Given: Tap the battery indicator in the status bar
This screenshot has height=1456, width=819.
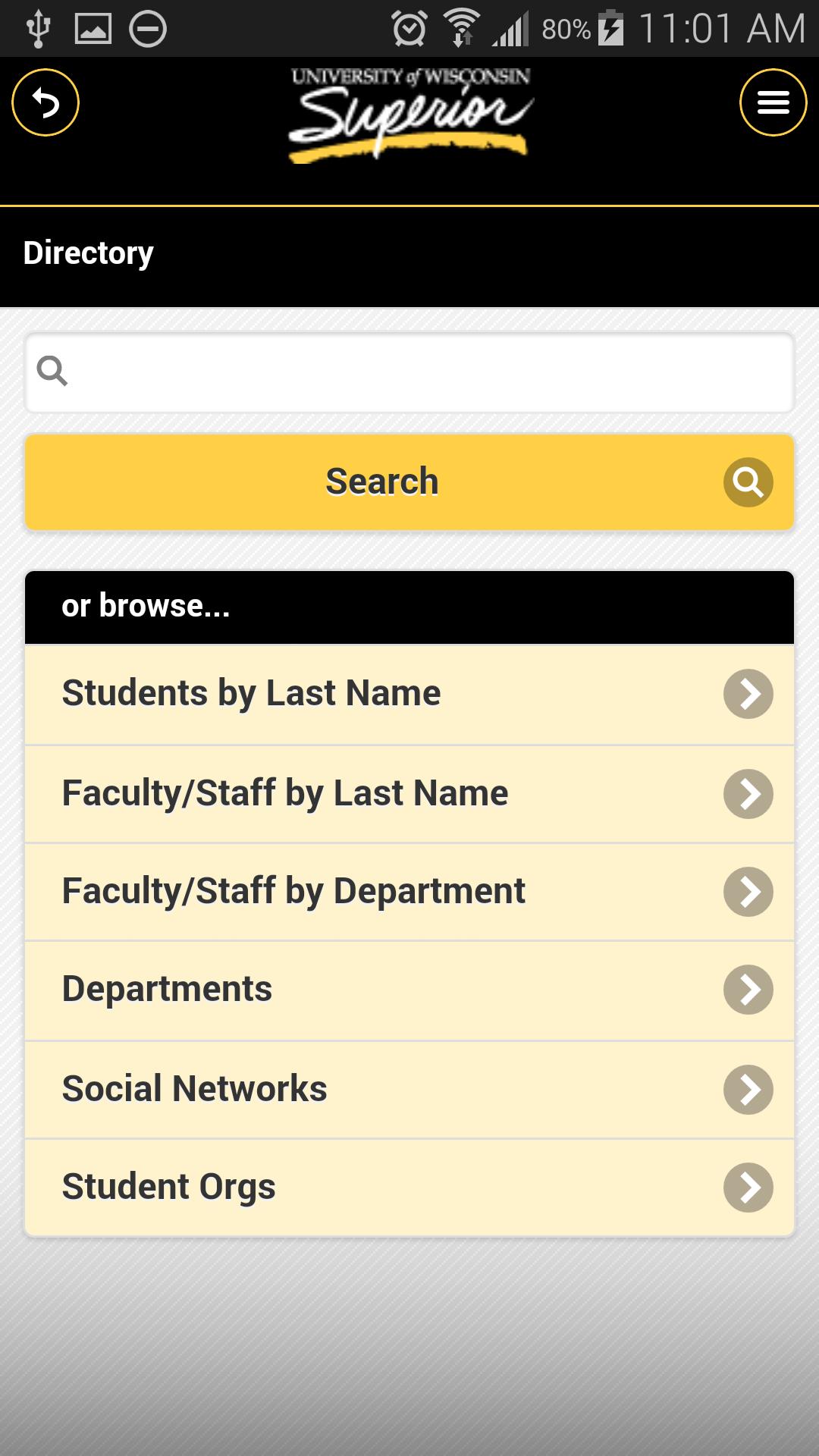Looking at the screenshot, I should (x=611, y=29).
